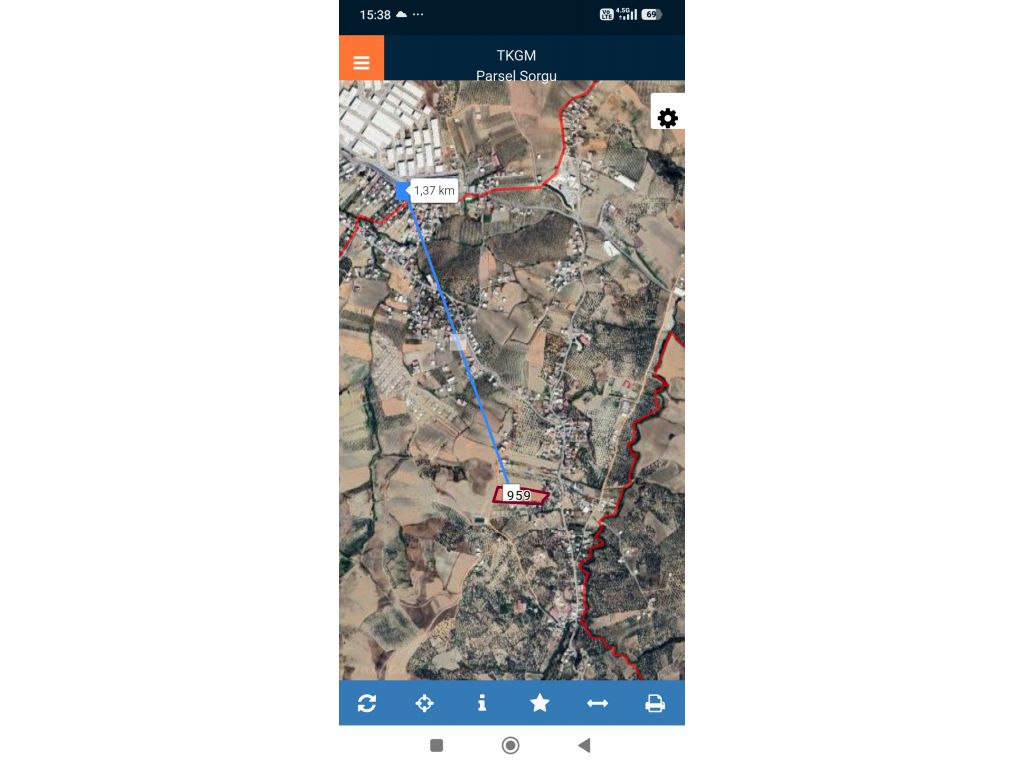Go back with the system back button
The width and height of the screenshot is (1024, 768).
pos(584,745)
